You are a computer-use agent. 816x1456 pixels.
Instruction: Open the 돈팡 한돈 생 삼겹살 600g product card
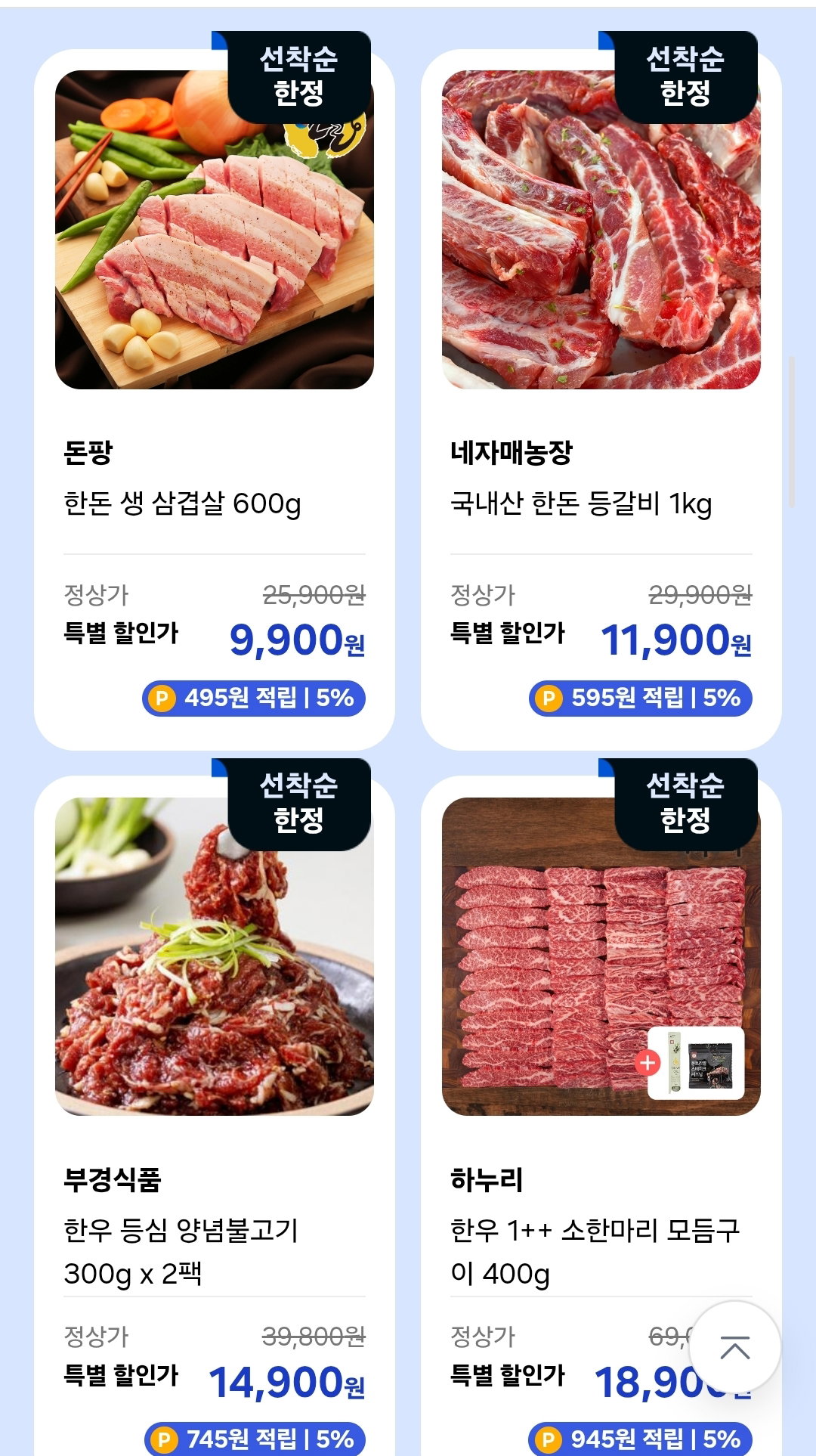coord(215,399)
